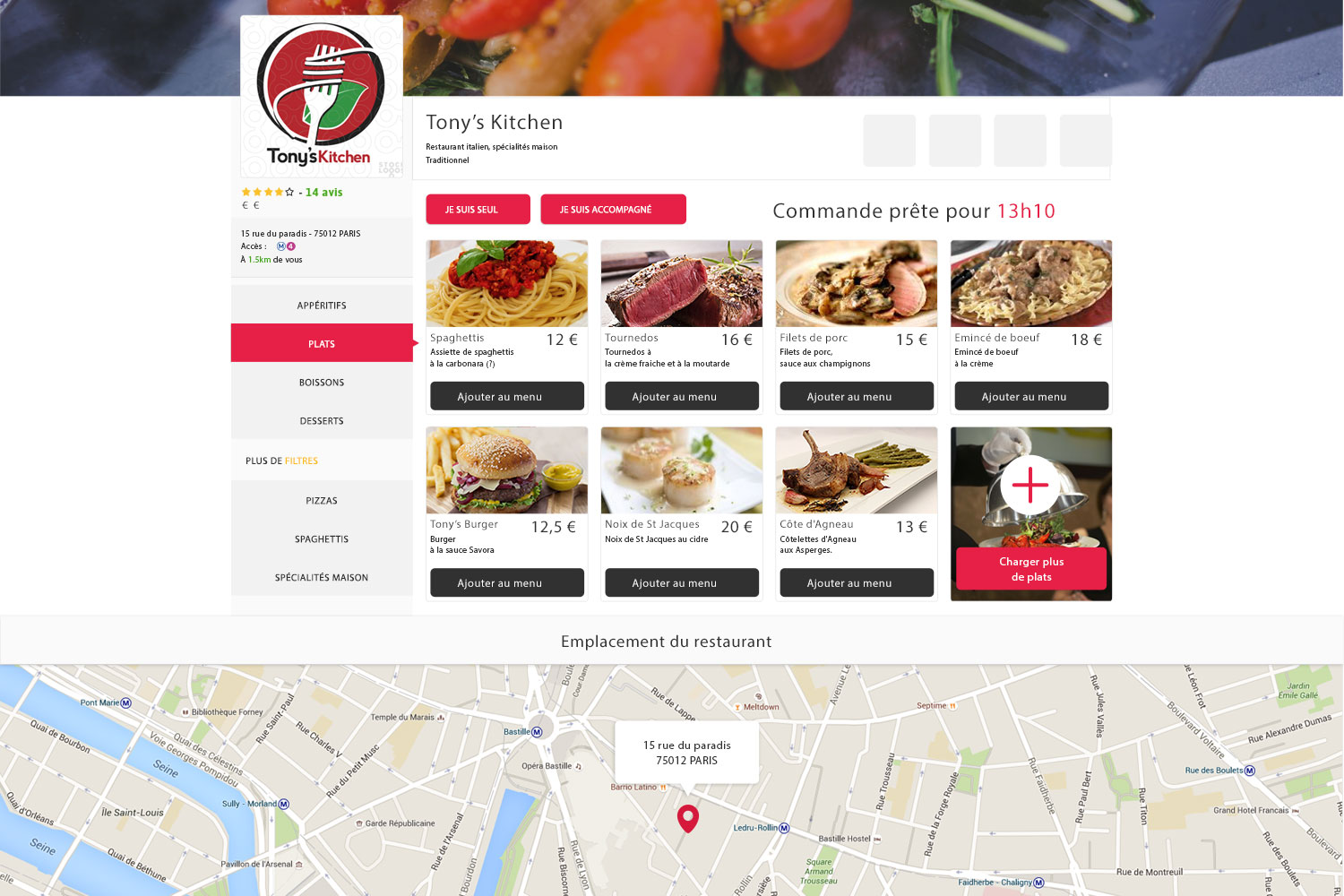Add Filets de porc to menu
The width and height of the screenshot is (1344, 896).
[857, 397]
